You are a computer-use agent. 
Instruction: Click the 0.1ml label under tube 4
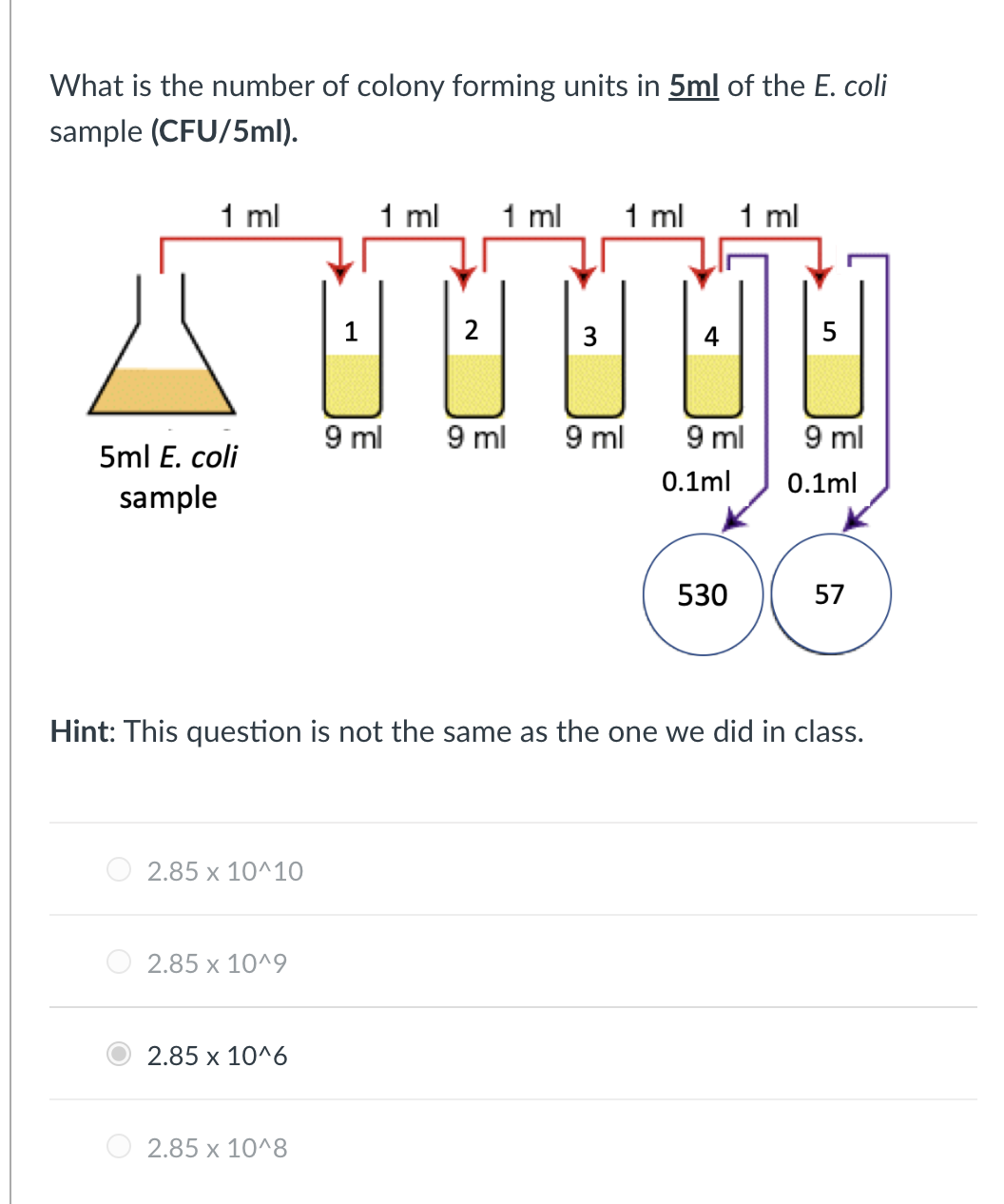coord(695,481)
